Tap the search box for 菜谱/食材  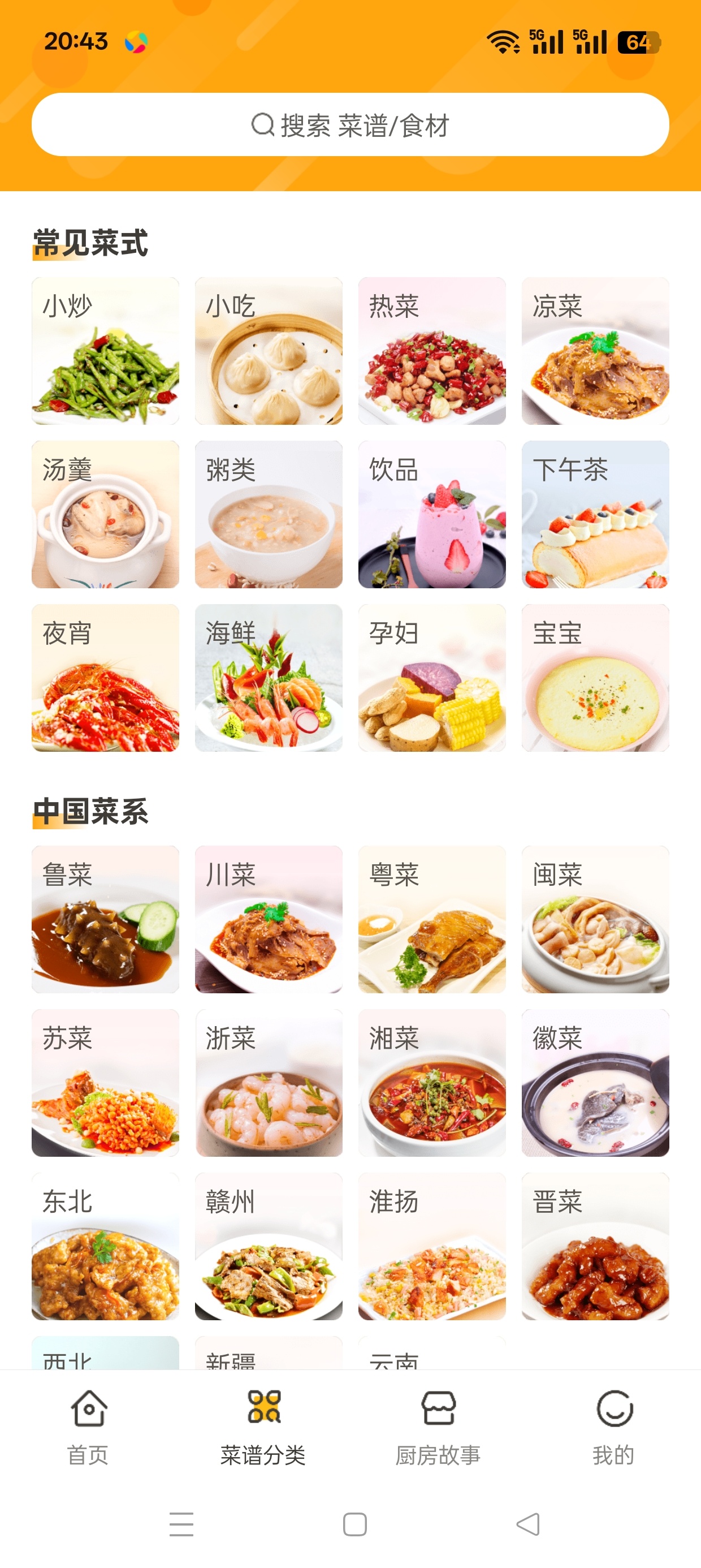click(350, 125)
